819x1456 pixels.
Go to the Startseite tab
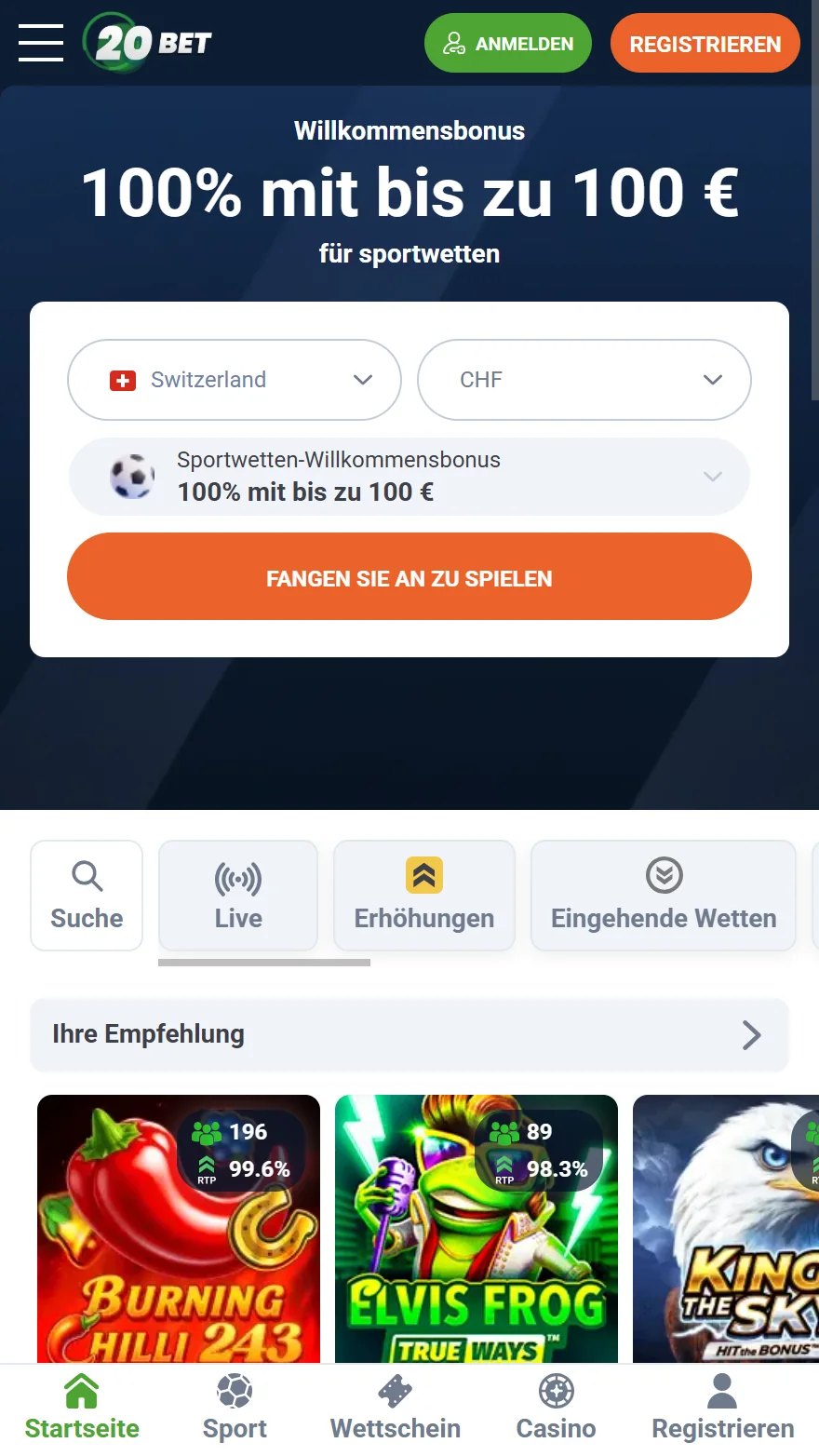coord(82,1409)
